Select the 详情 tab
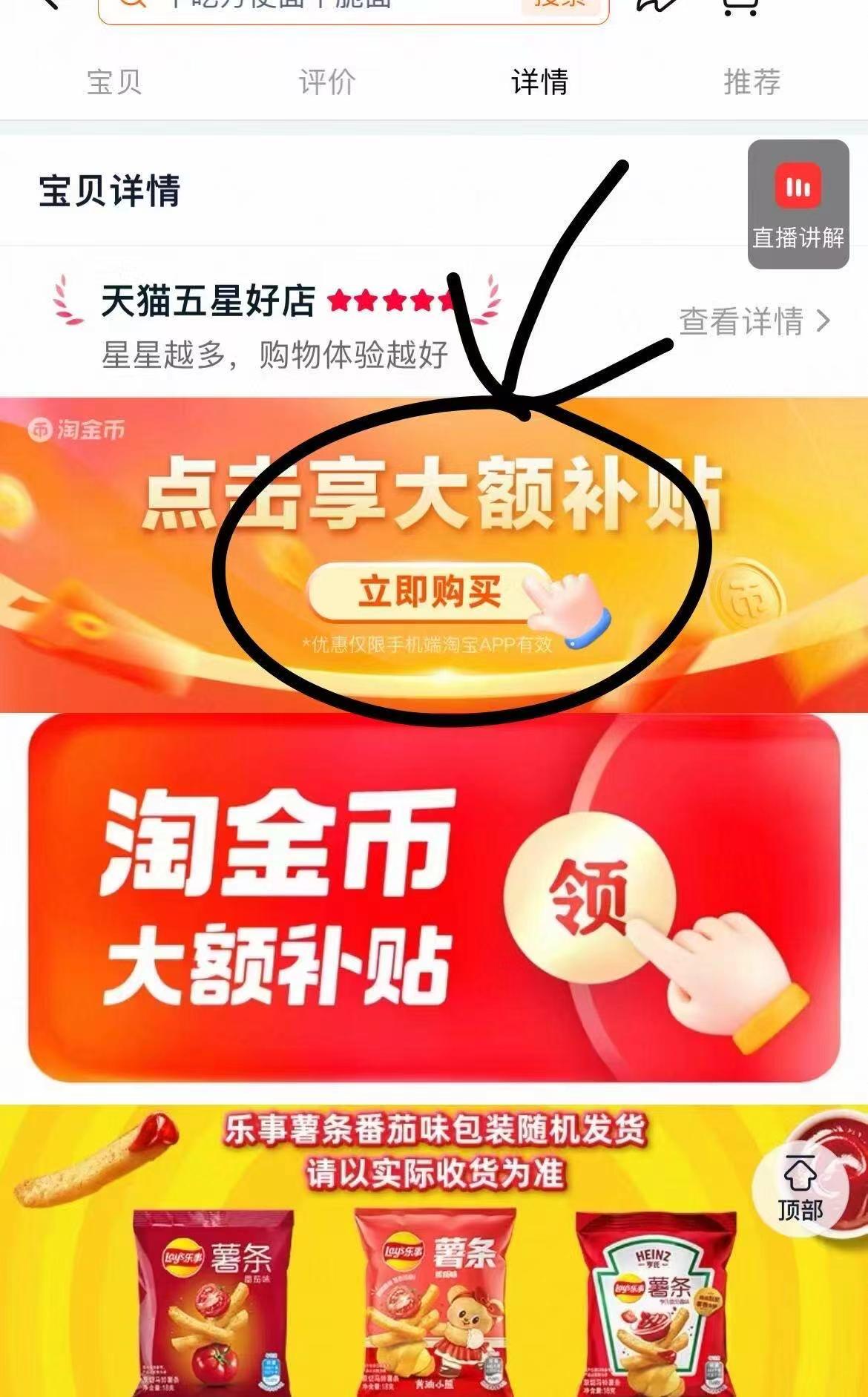Screen dimensions: 868x1397 pyautogui.click(x=539, y=82)
